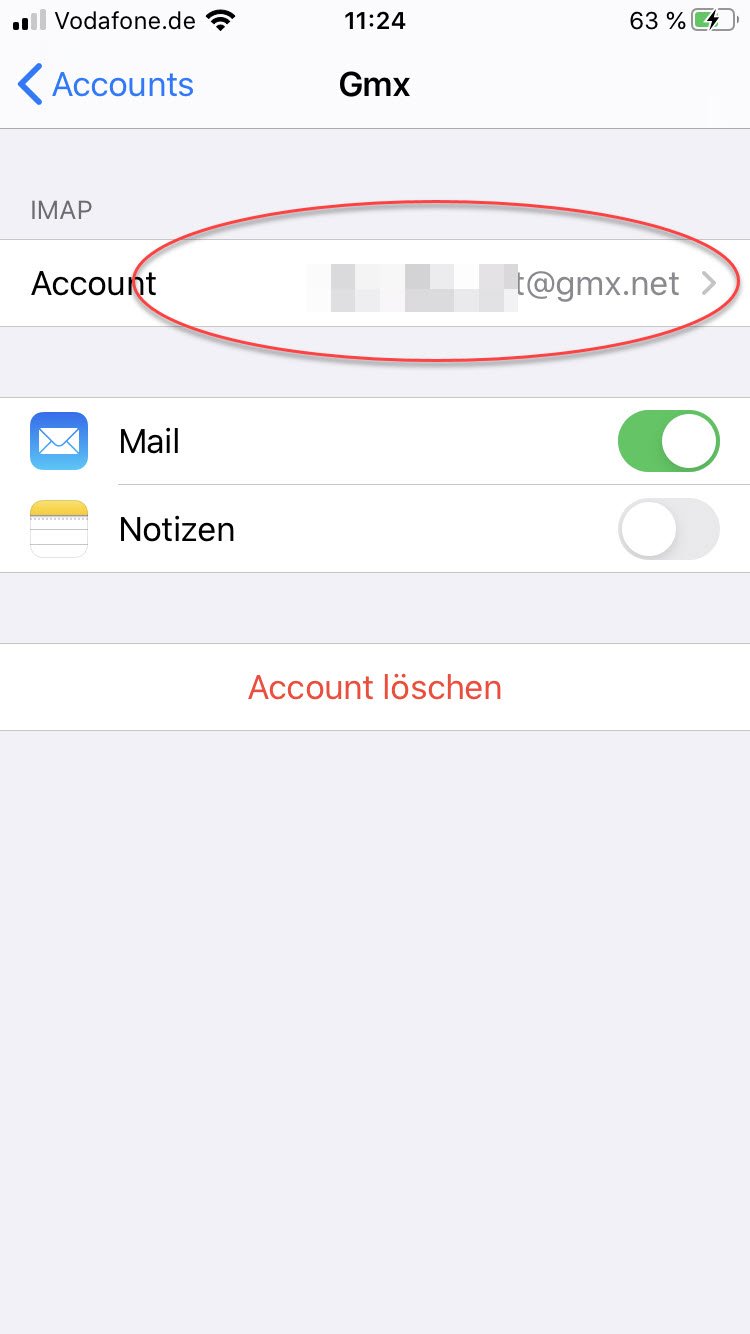This screenshot has height=1334, width=750.
Task: Open the Account row for the gmx.net address
Action: [375, 283]
